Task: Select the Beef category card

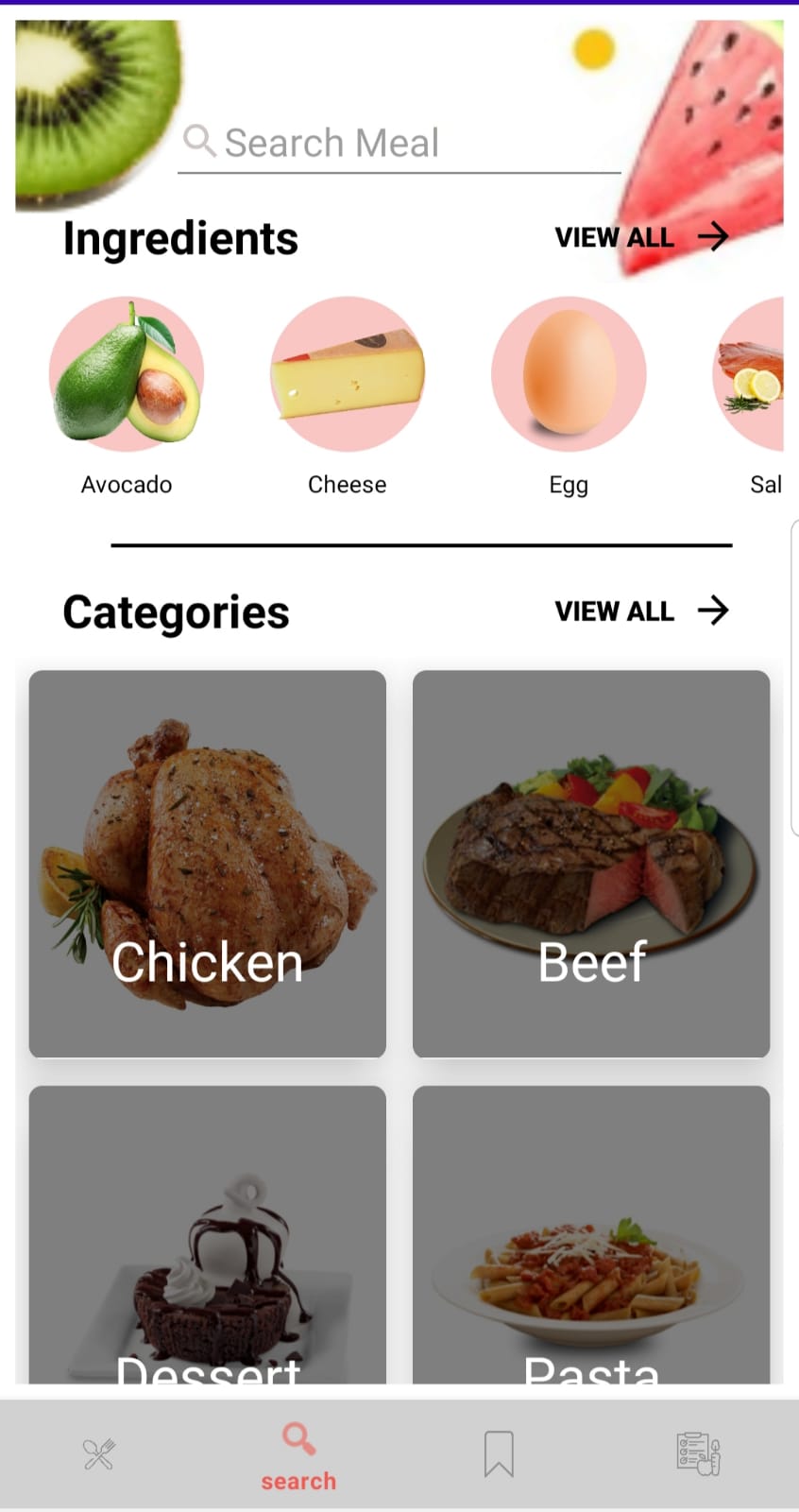Action: coord(590,863)
